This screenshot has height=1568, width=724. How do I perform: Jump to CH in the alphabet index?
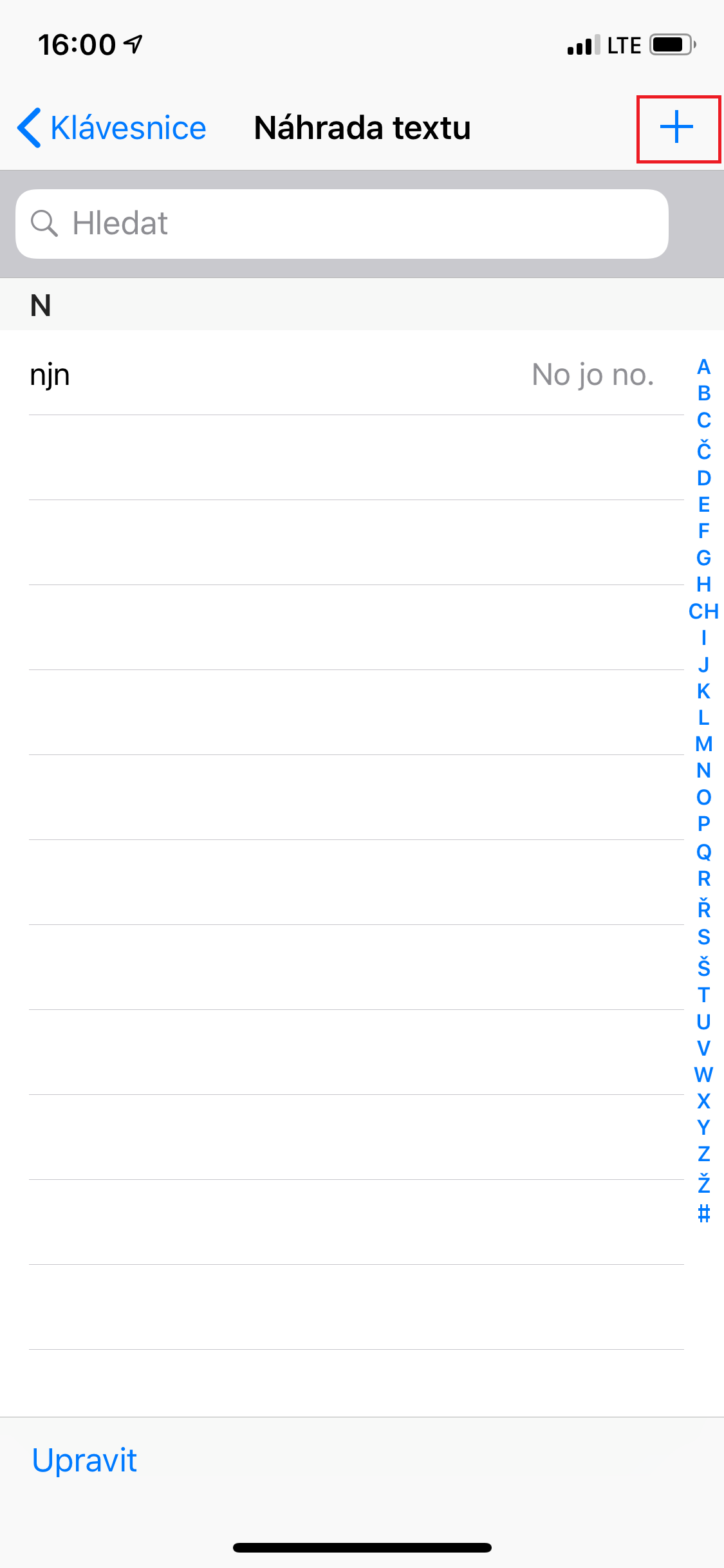(x=703, y=611)
